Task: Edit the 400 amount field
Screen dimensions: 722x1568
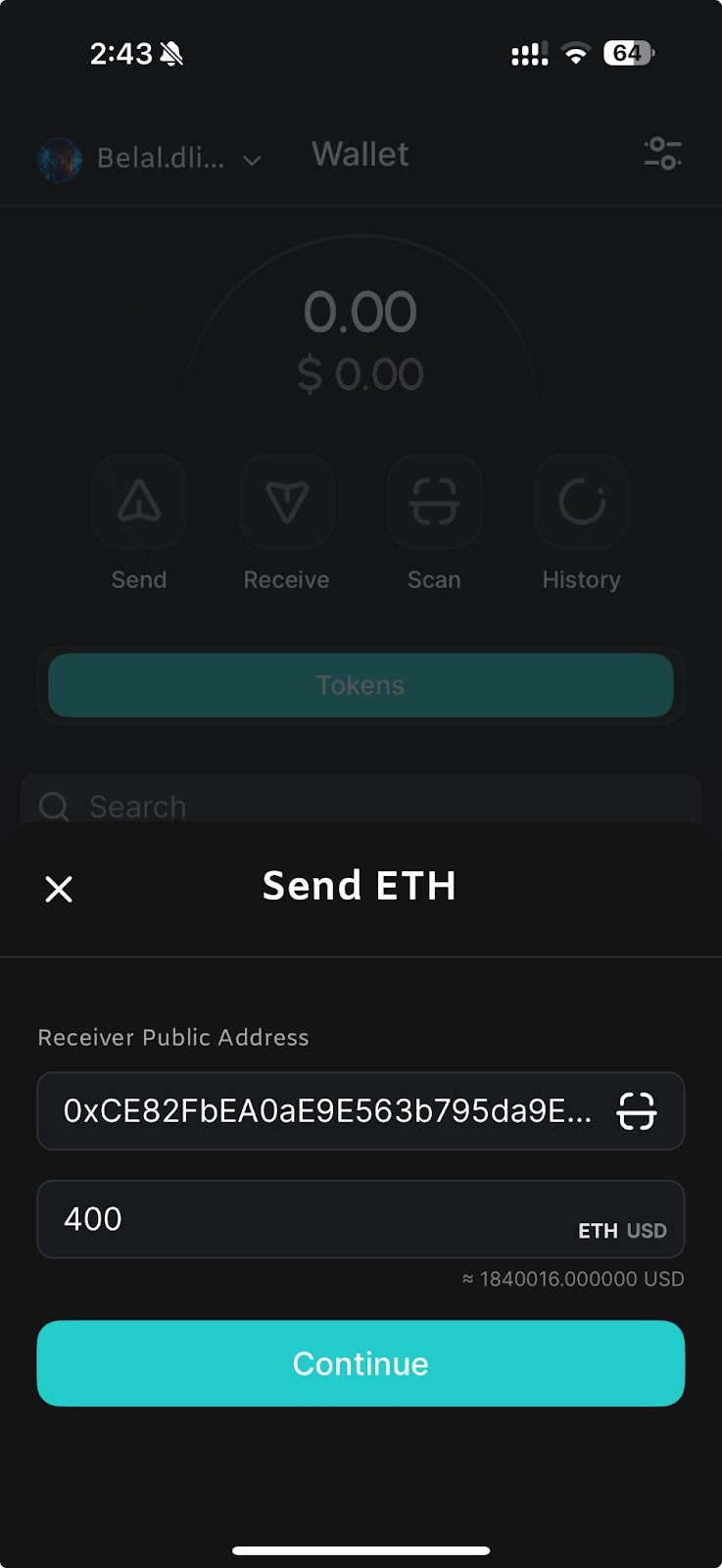Action: tap(294, 1219)
